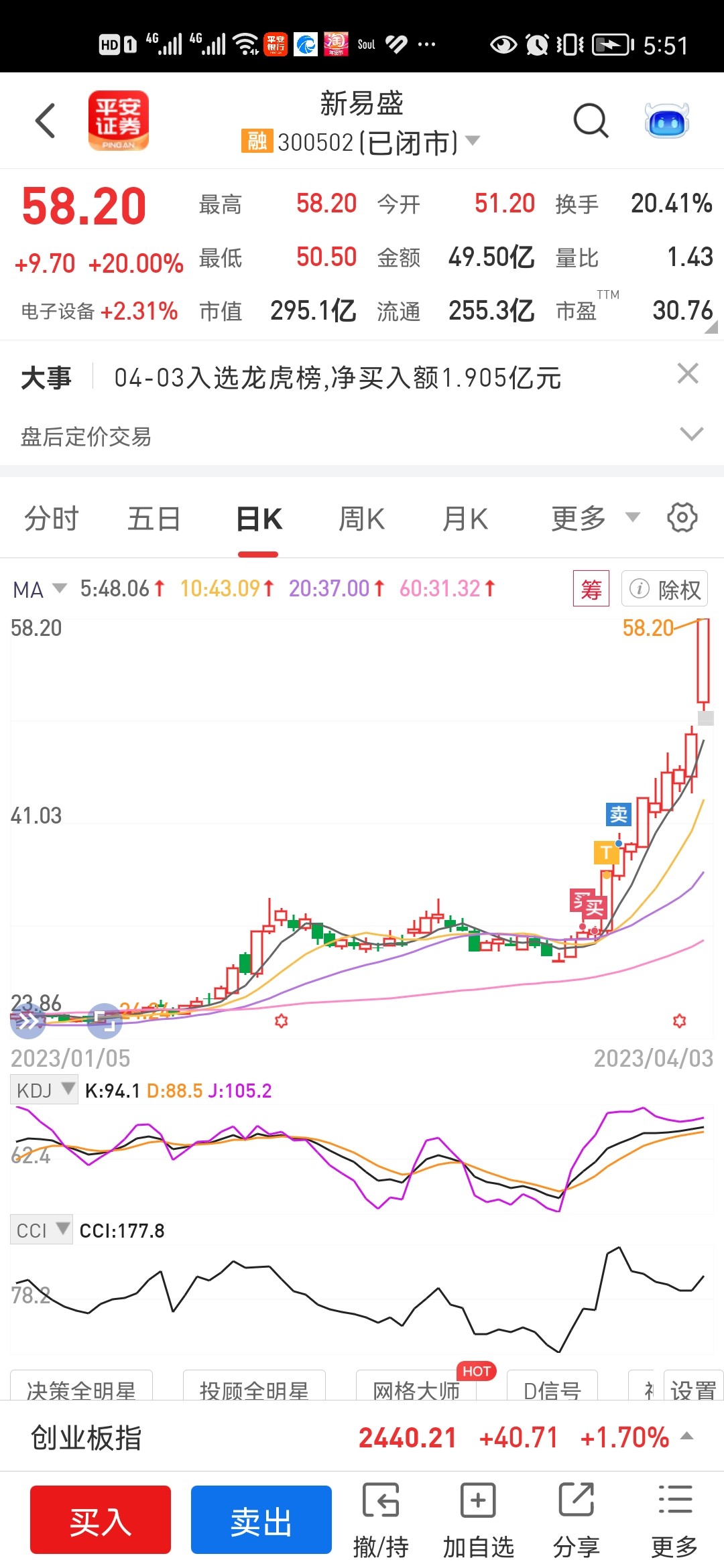
Task: Switch to the 分时 chart tab
Action: (x=52, y=519)
